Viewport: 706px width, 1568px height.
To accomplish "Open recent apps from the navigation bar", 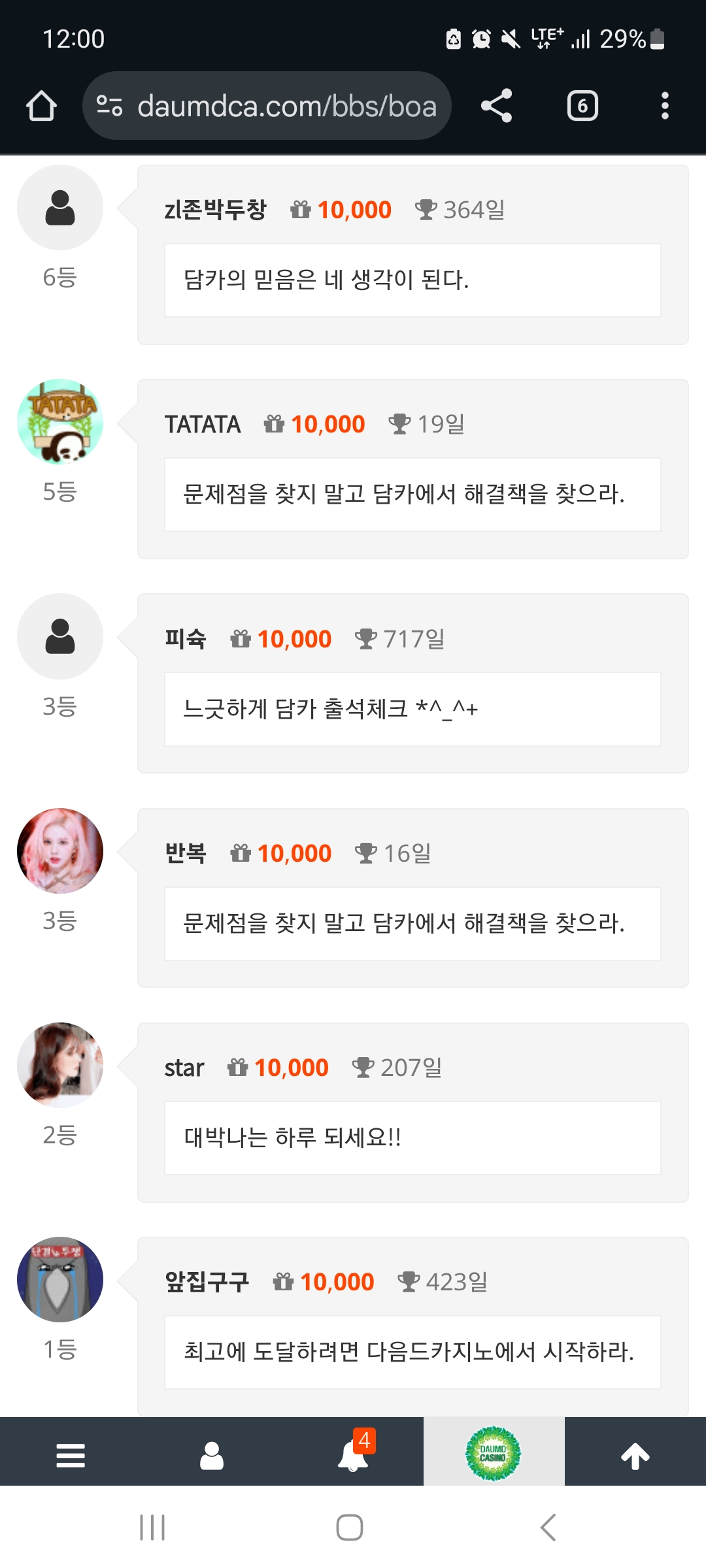I will 152,1527.
